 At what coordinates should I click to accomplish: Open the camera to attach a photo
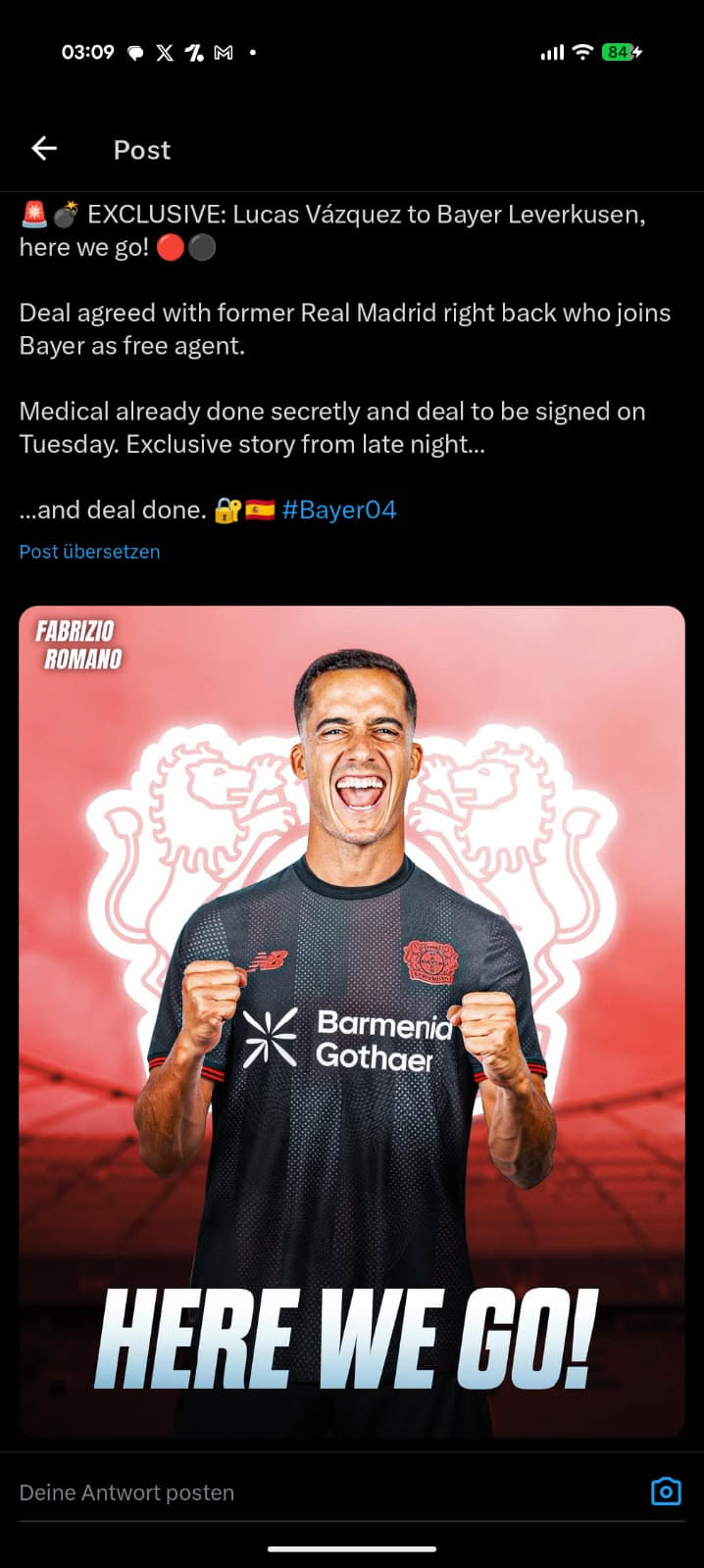tap(666, 1492)
